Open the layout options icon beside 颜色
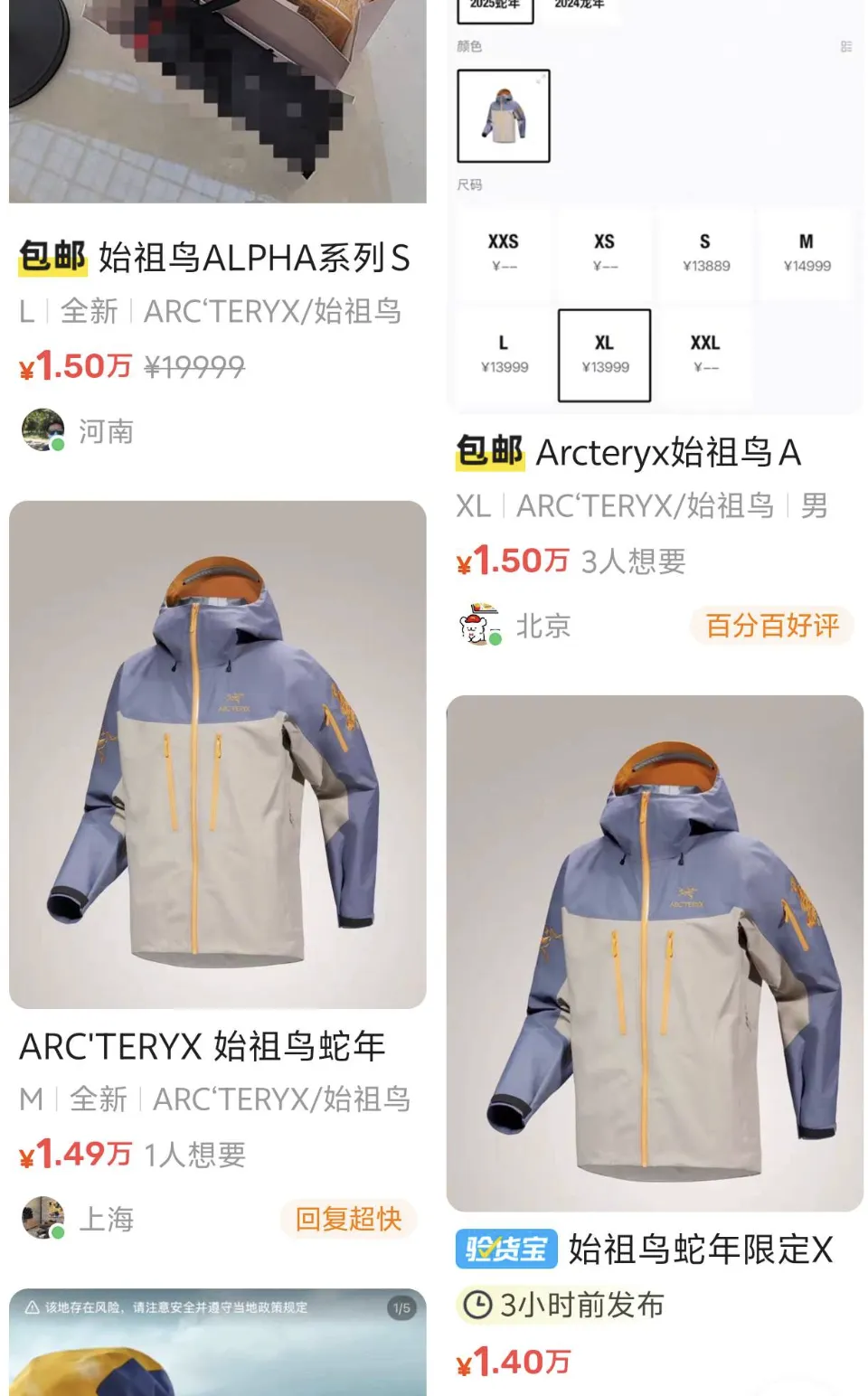The height and width of the screenshot is (1396, 868). point(848,46)
